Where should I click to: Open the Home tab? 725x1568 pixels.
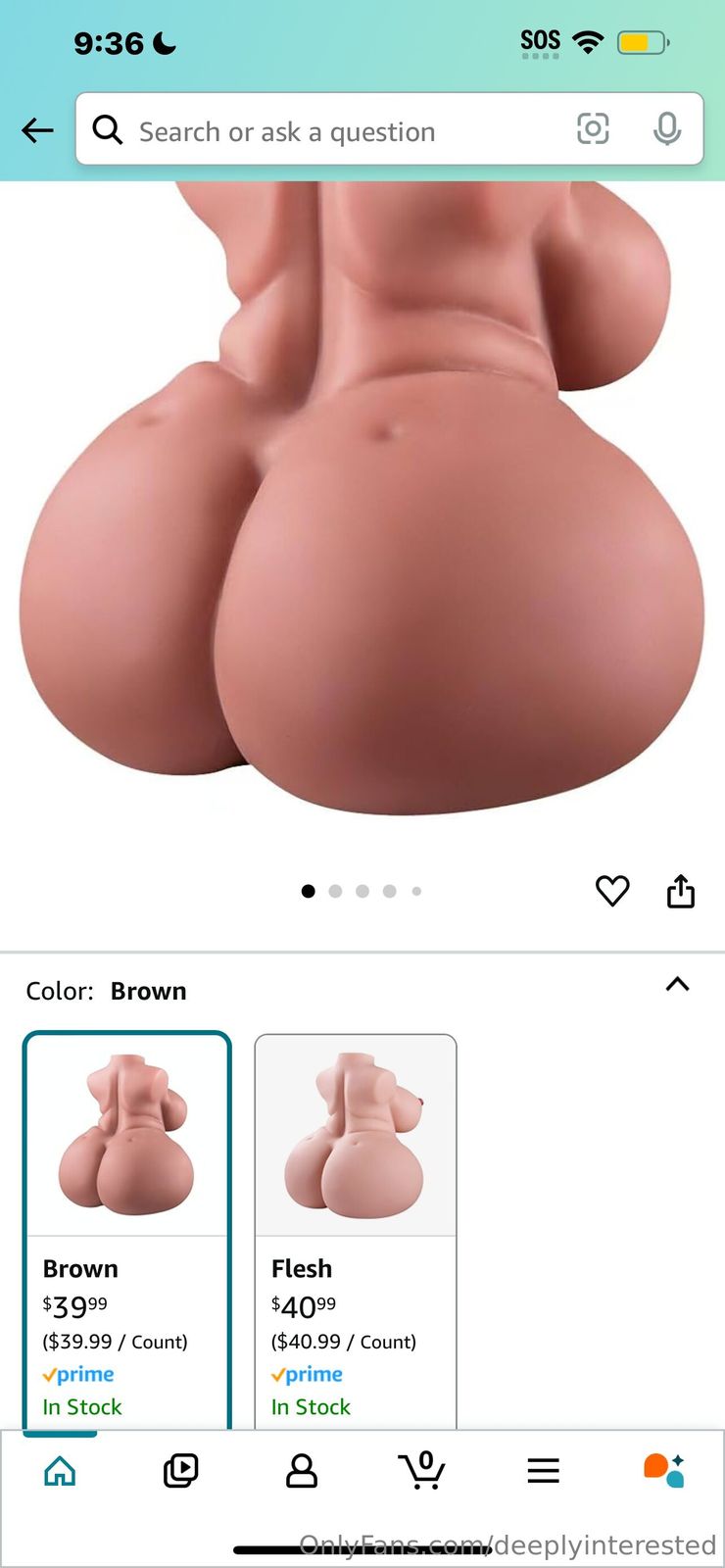tap(60, 1470)
